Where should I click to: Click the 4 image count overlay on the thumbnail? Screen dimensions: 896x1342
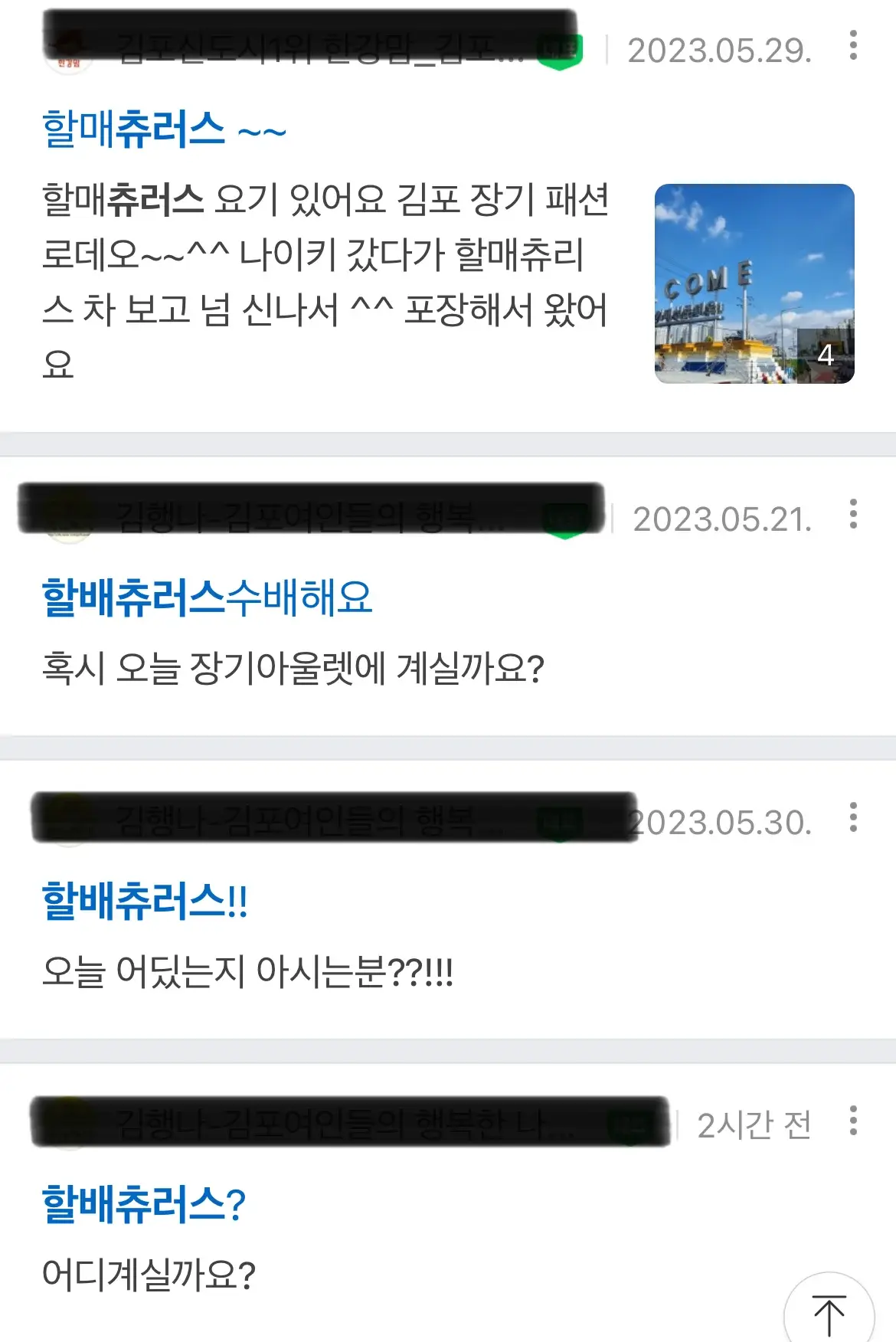click(x=825, y=353)
